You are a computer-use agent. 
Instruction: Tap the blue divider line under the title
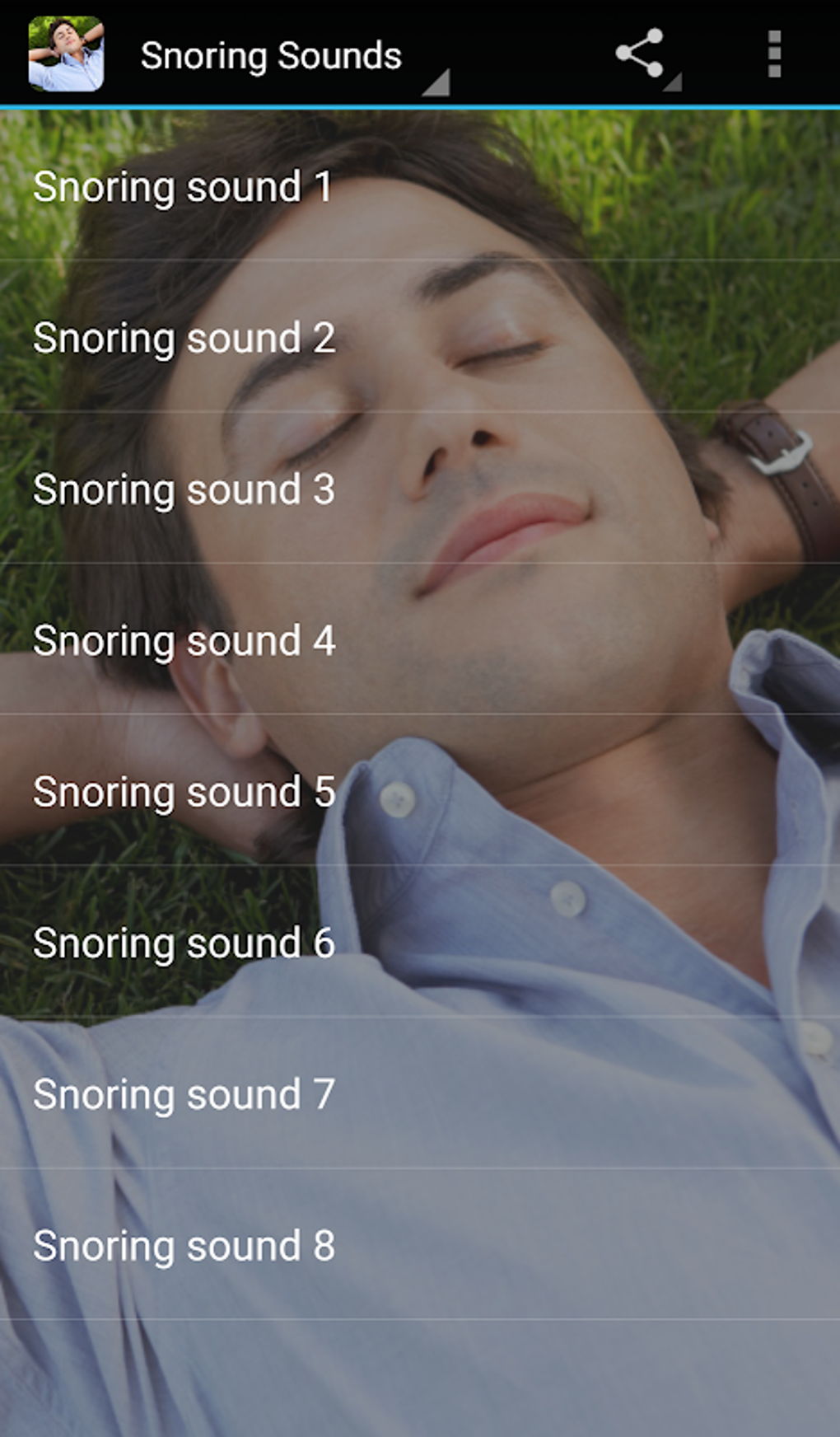(419, 105)
